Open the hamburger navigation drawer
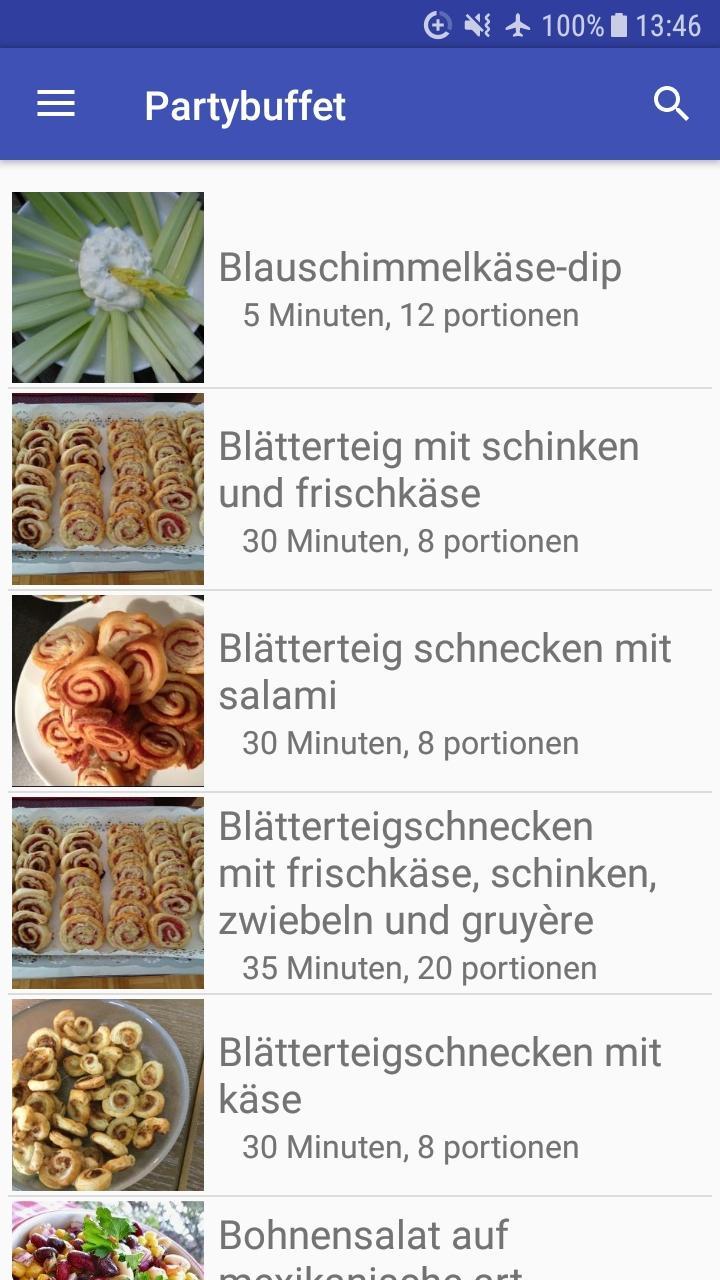 (56, 104)
